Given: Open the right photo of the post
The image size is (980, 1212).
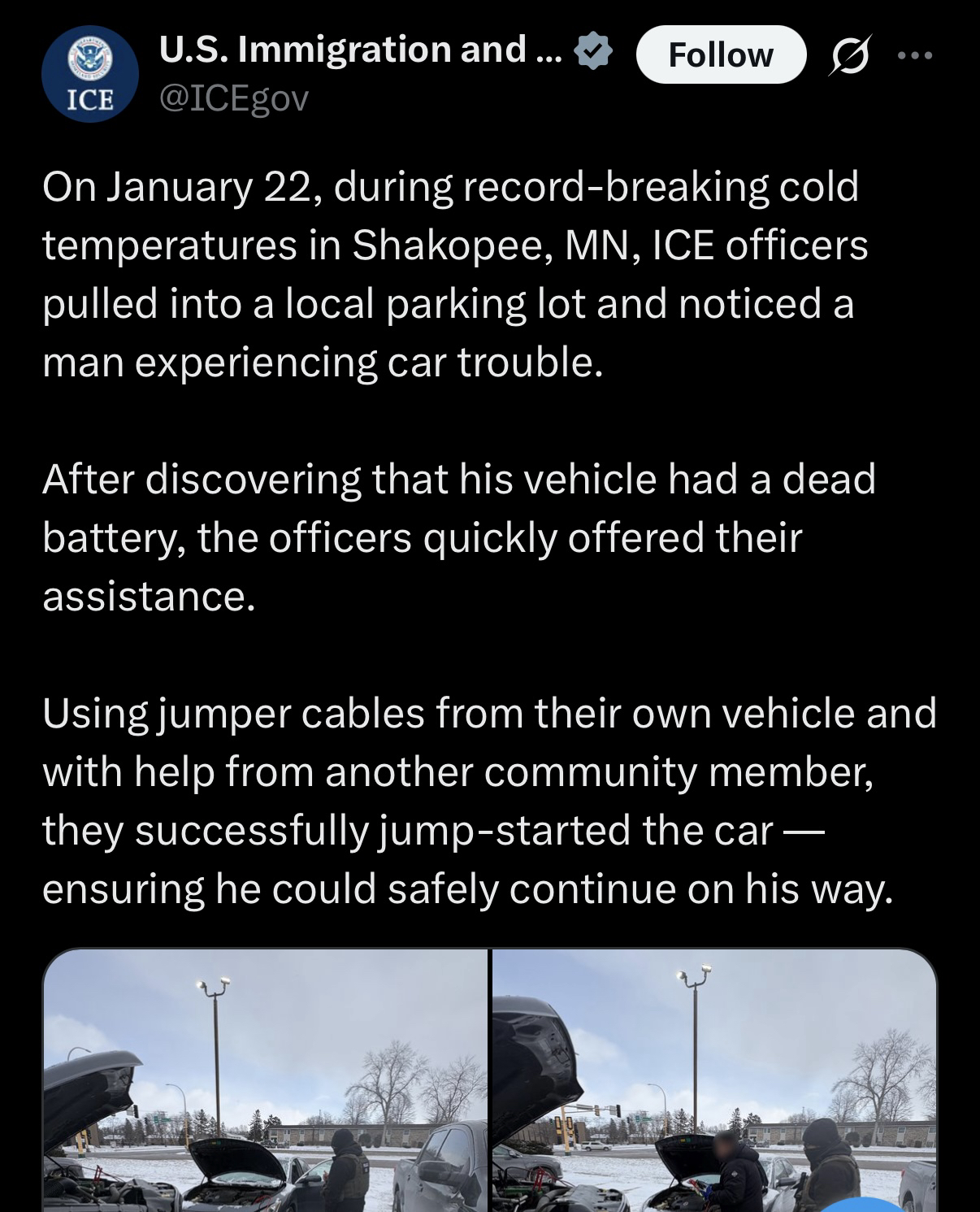Looking at the screenshot, I should pos(713,1081).
